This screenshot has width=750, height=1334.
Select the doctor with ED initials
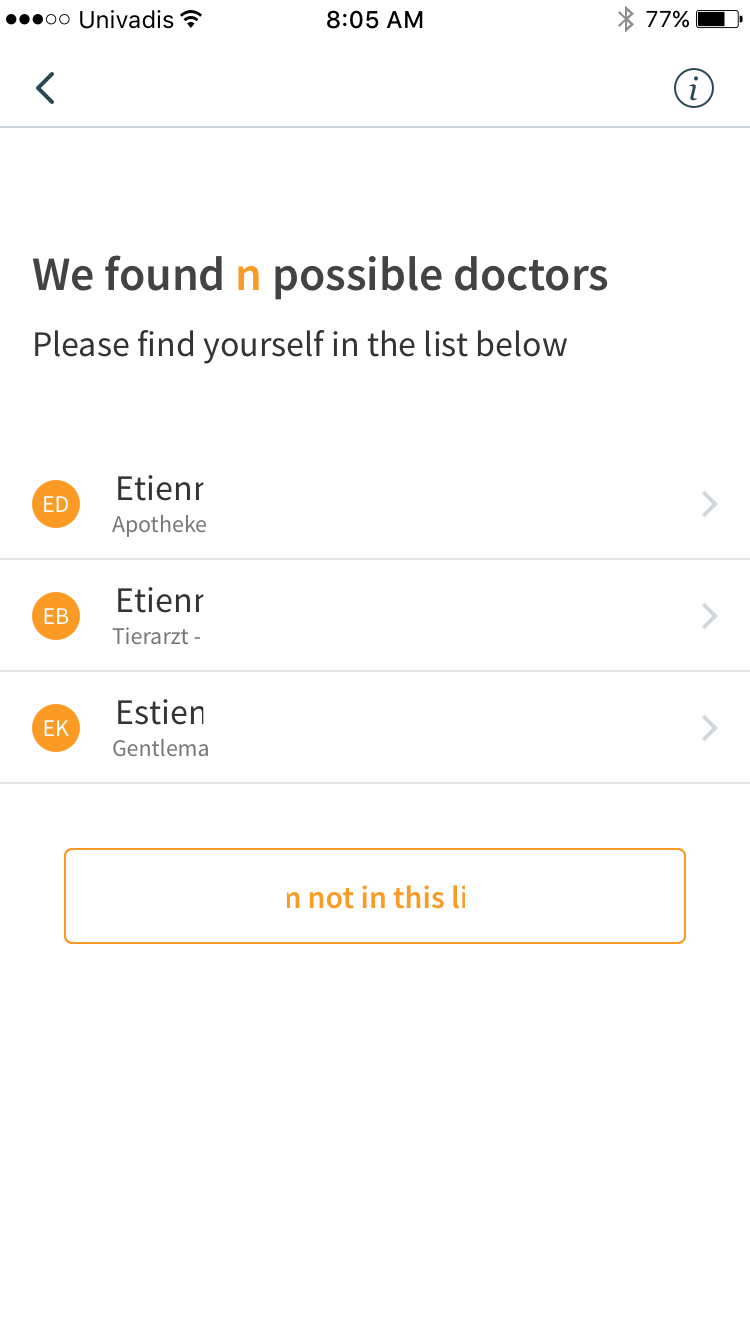pyautogui.click(x=375, y=504)
